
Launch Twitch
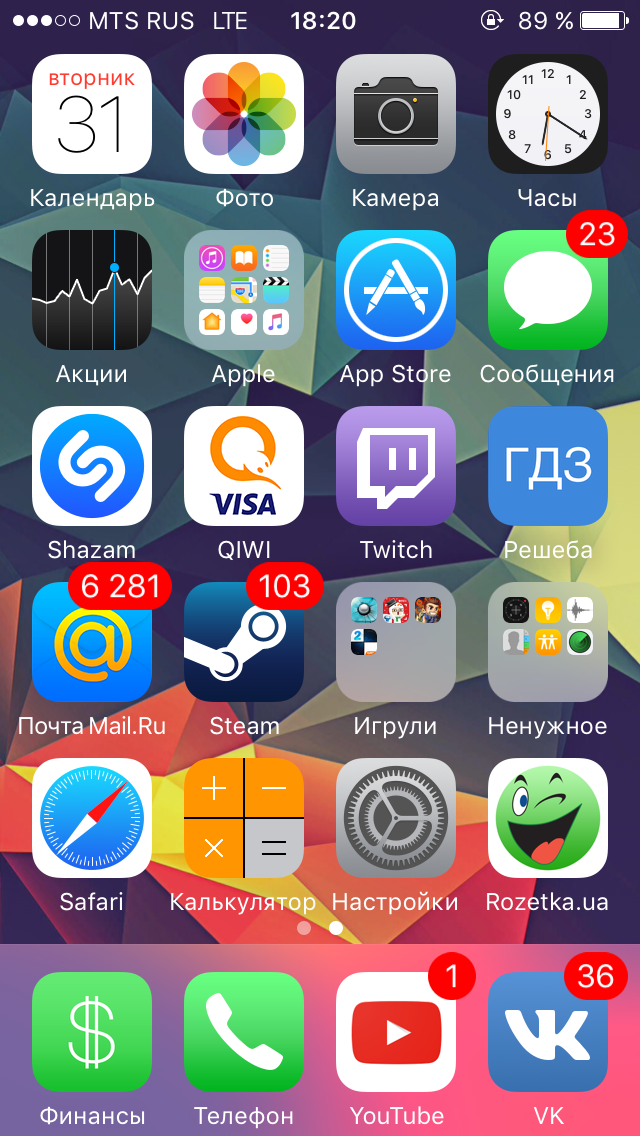[396, 466]
